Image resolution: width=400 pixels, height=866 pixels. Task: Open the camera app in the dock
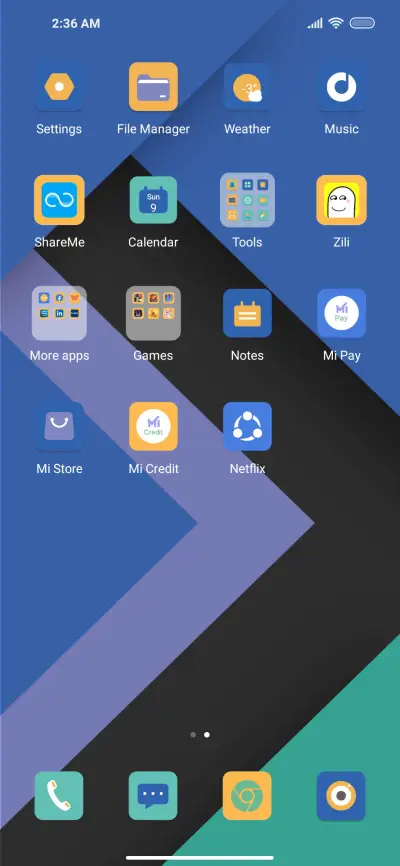click(341, 796)
